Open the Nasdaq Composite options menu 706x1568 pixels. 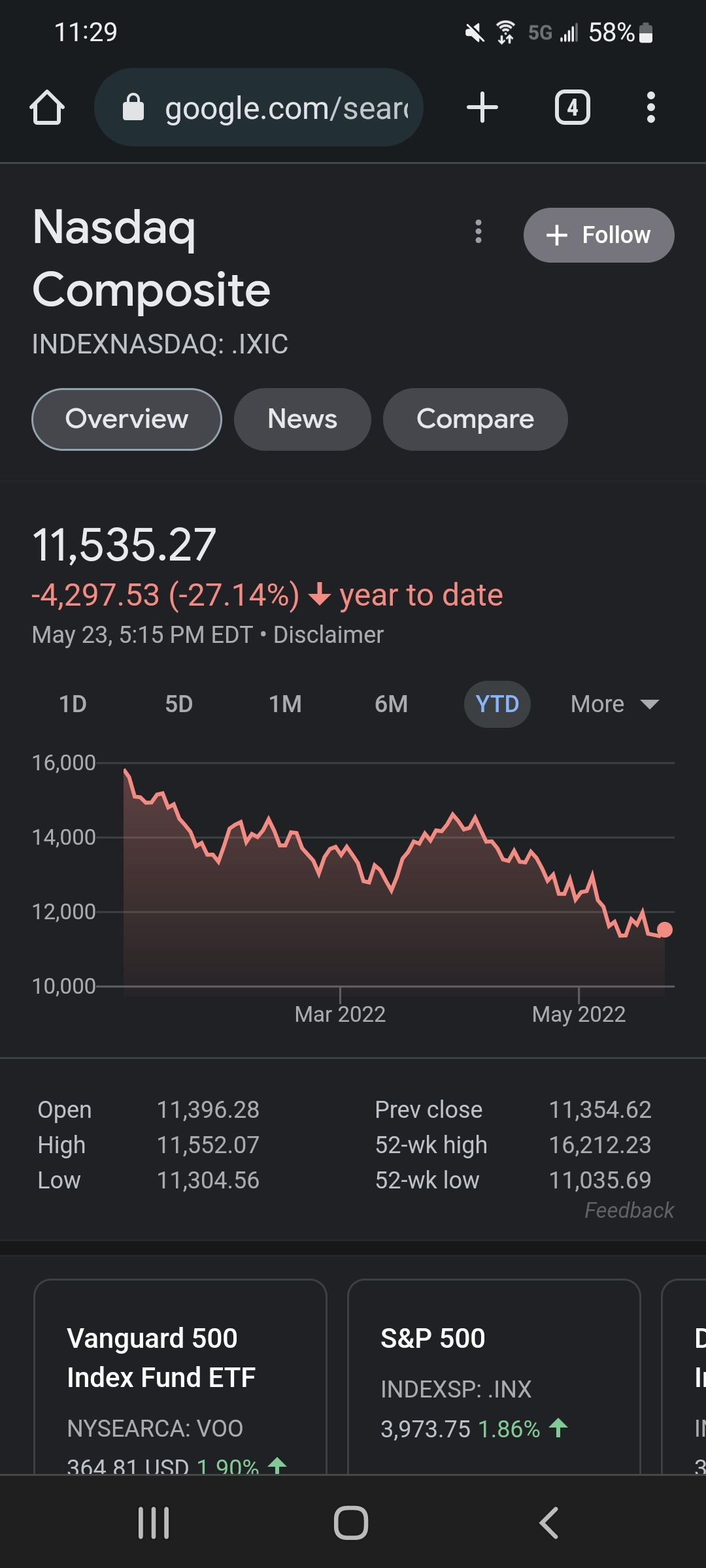coord(479,231)
